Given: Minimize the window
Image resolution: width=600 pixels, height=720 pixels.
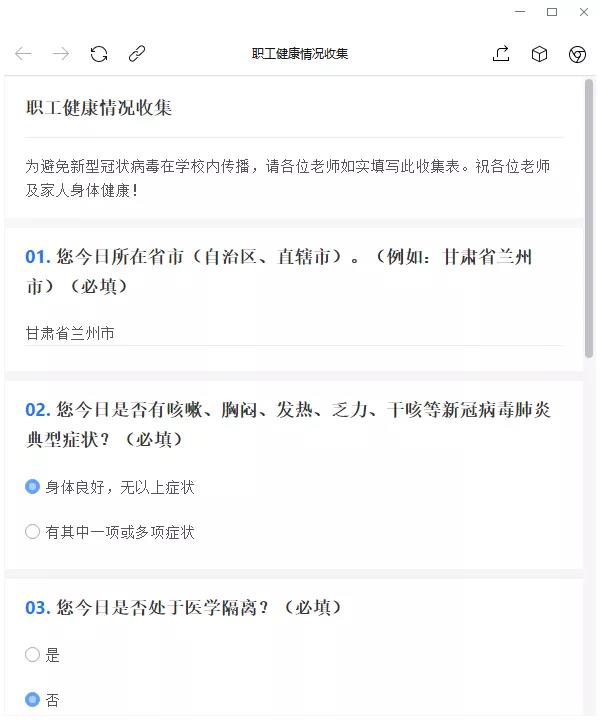Looking at the screenshot, I should pyautogui.click(x=520, y=12).
